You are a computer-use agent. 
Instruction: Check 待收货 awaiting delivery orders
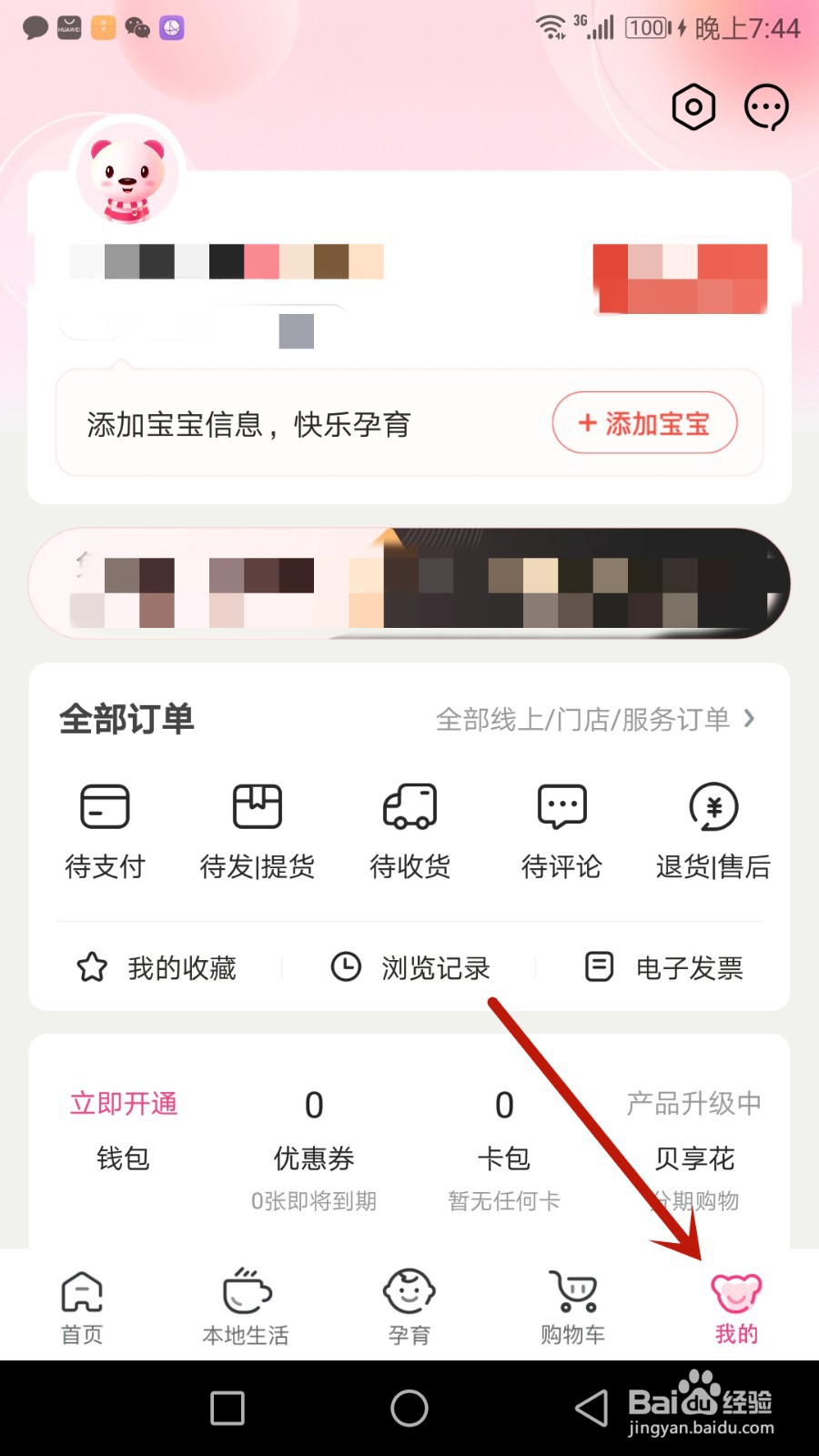(x=409, y=828)
